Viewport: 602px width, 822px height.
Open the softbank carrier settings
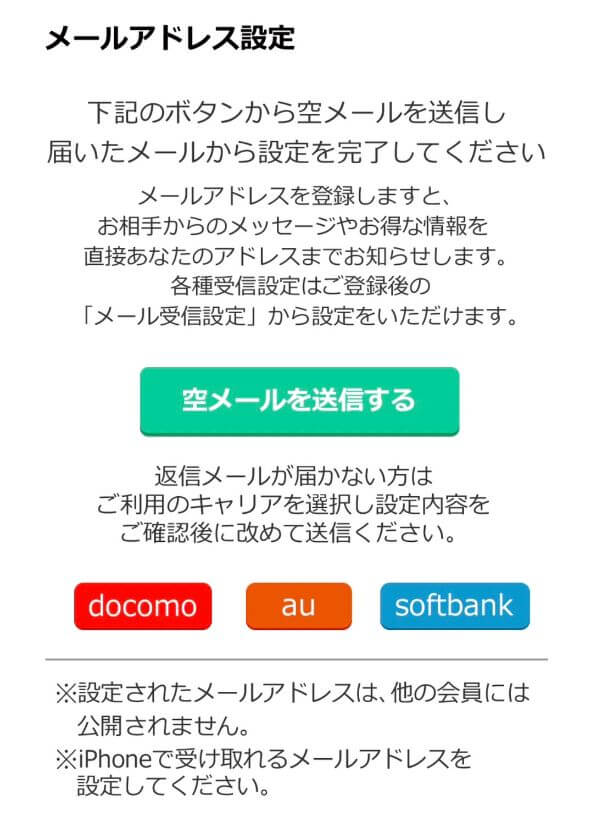[x=454, y=606]
